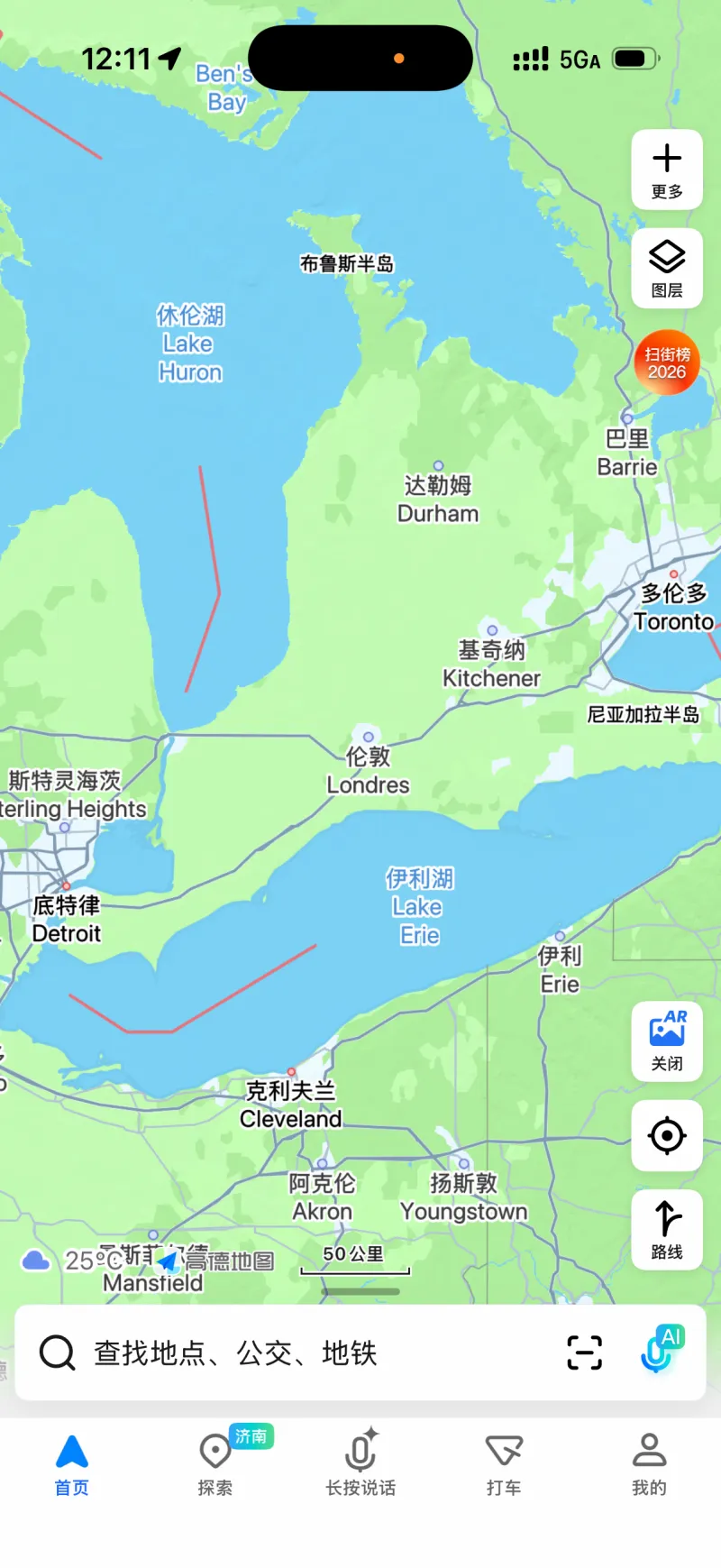Recenter map on my location
721x1568 pixels.
tap(666, 1135)
